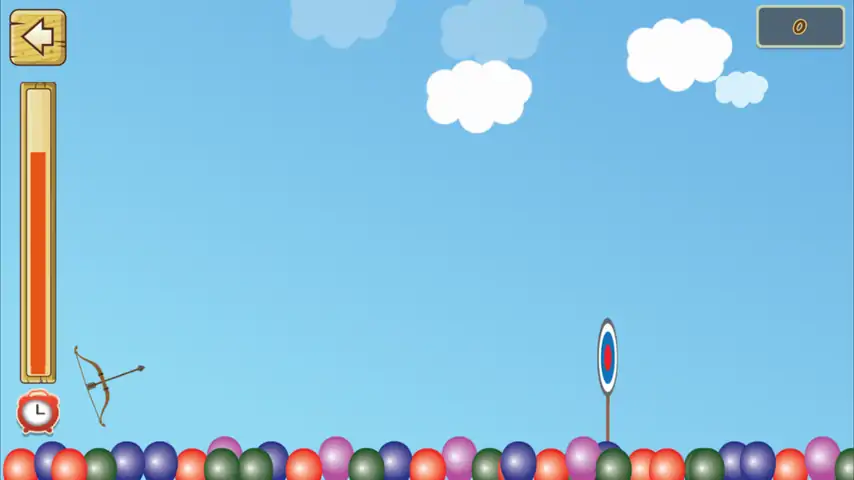Tap the back arrow button

38,38
